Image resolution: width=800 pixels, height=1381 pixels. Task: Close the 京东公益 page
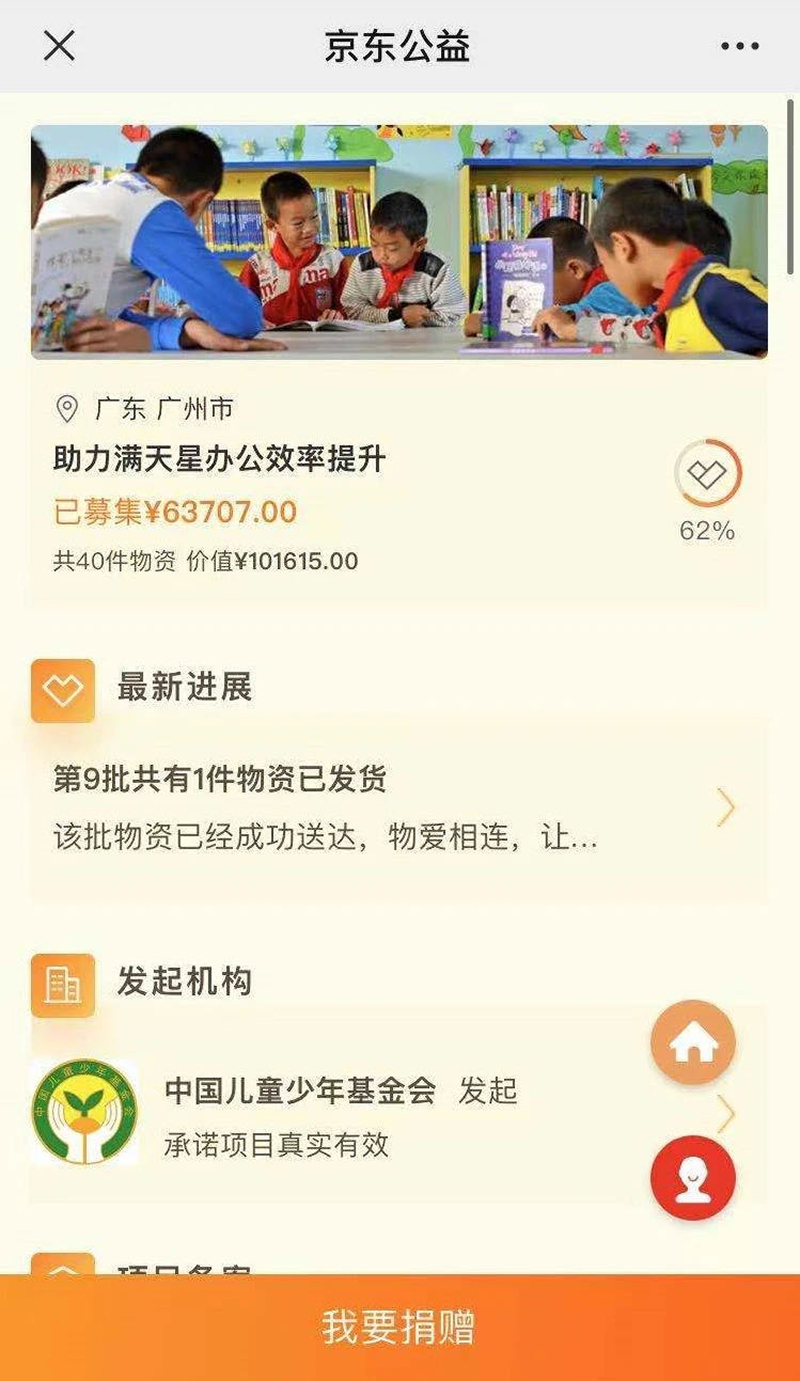[x=60, y=46]
